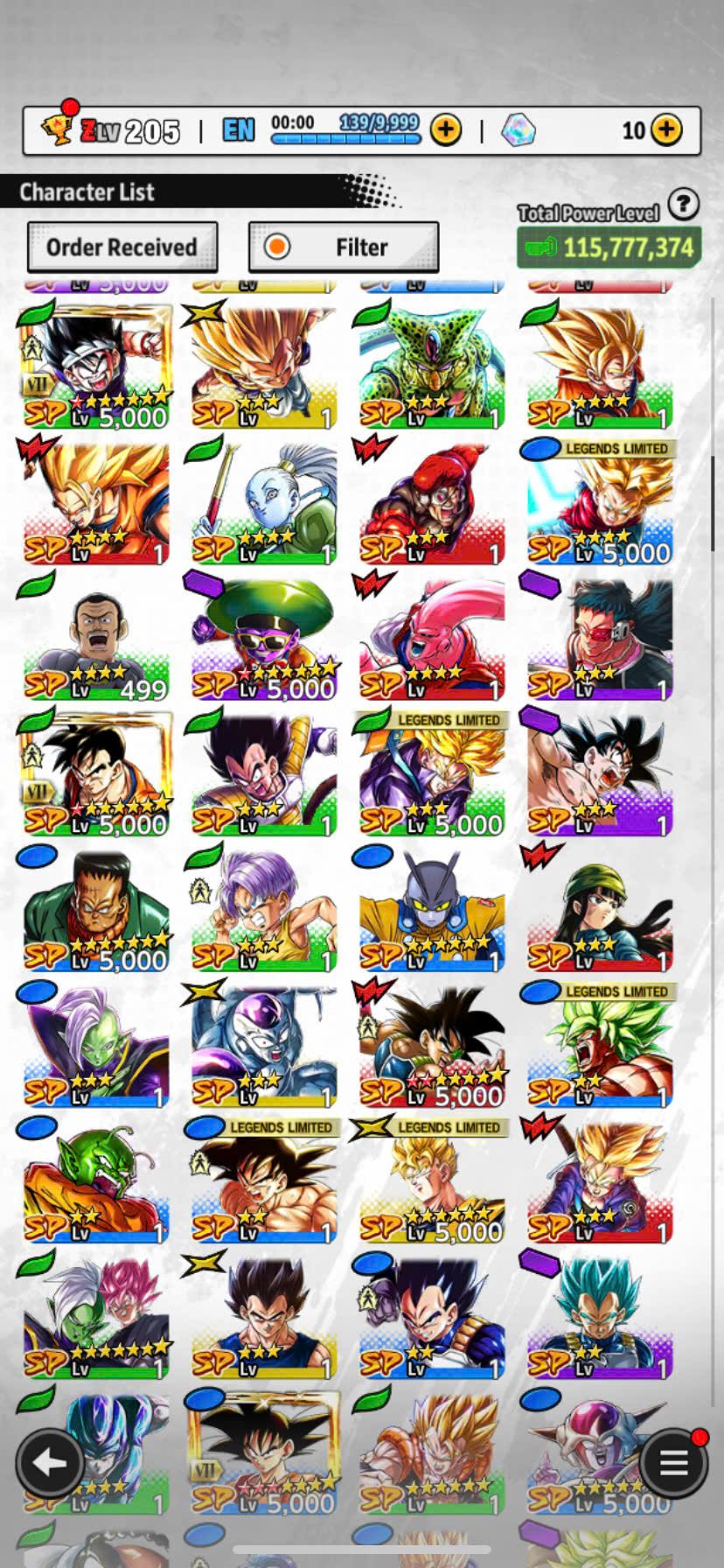Select the Zamasu and Goku Black card
Image resolution: width=724 pixels, height=1568 pixels.
[x=95, y=1317]
